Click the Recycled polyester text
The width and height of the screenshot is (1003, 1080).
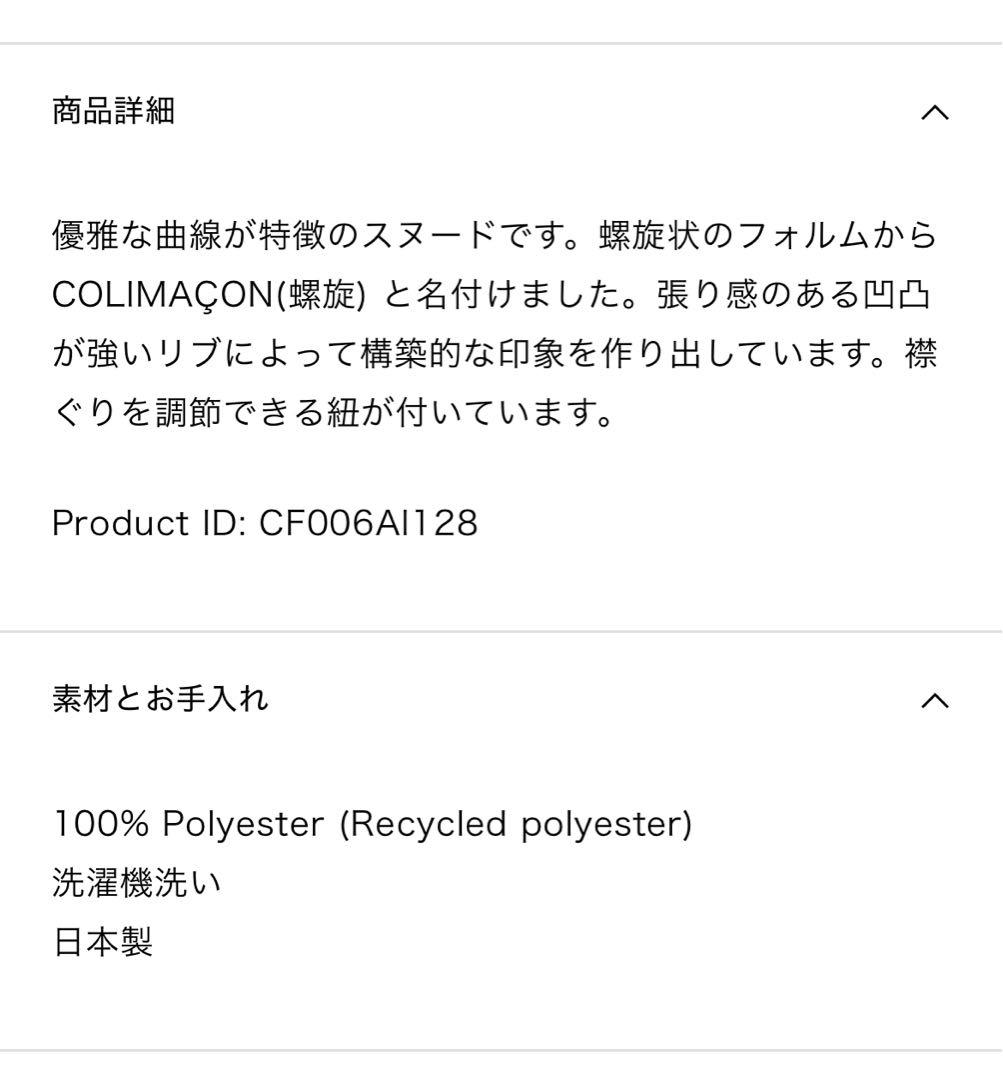(518, 823)
